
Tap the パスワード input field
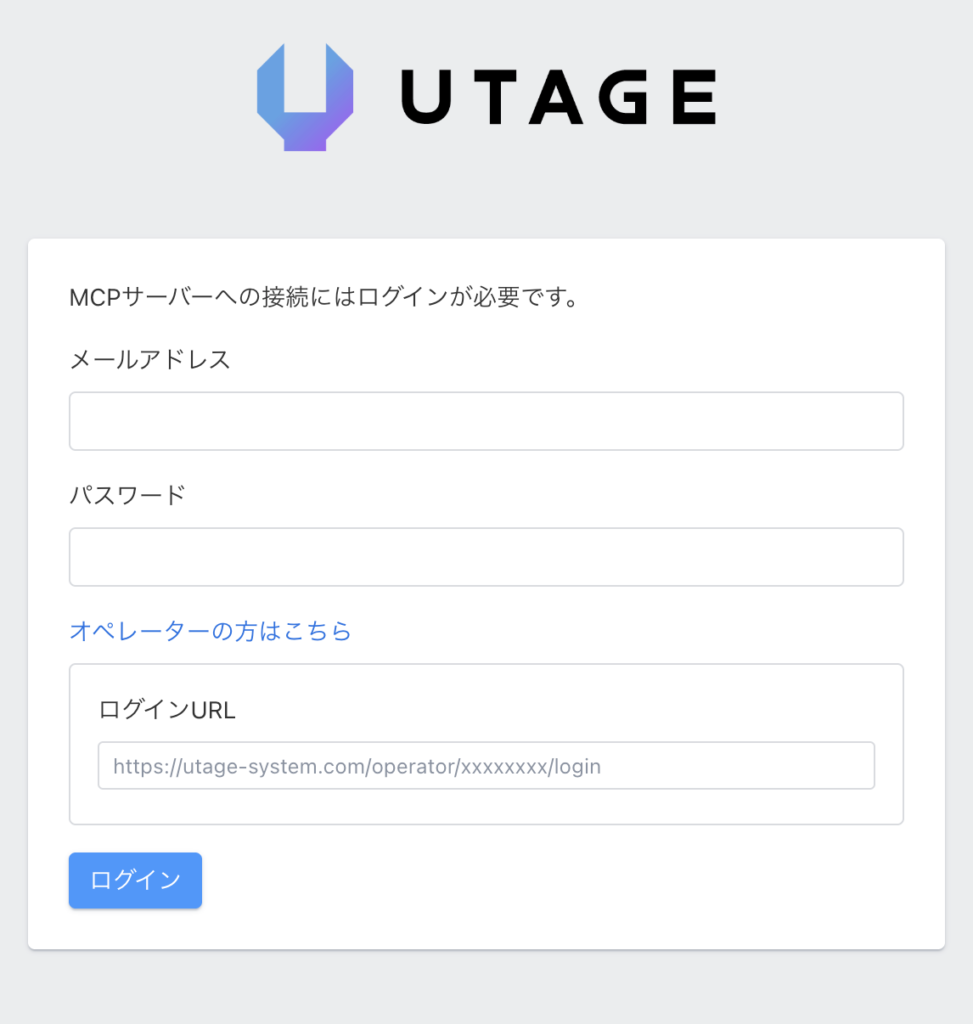click(486, 557)
